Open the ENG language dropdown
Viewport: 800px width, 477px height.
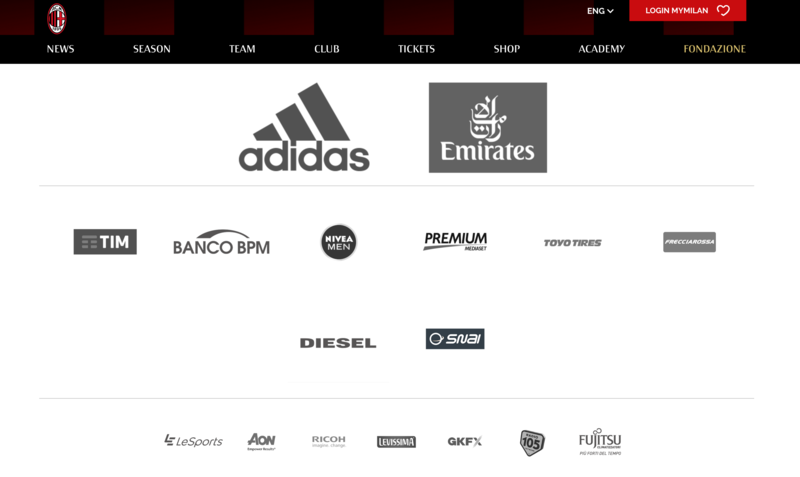pyautogui.click(x=600, y=11)
